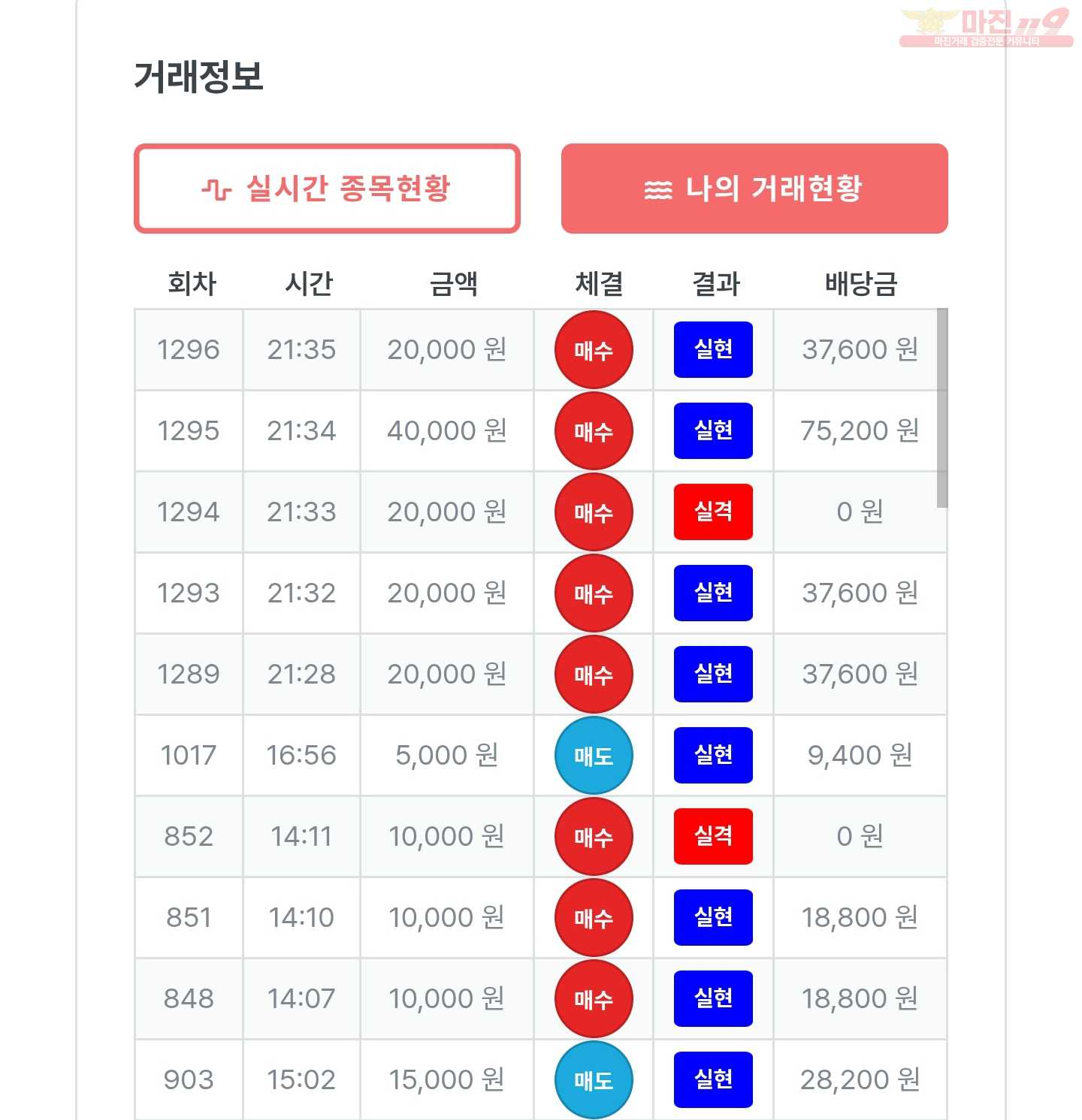The width and height of the screenshot is (1082, 1120).
Task: Switch to 실시간 종목현황 tab
Action: point(327,189)
